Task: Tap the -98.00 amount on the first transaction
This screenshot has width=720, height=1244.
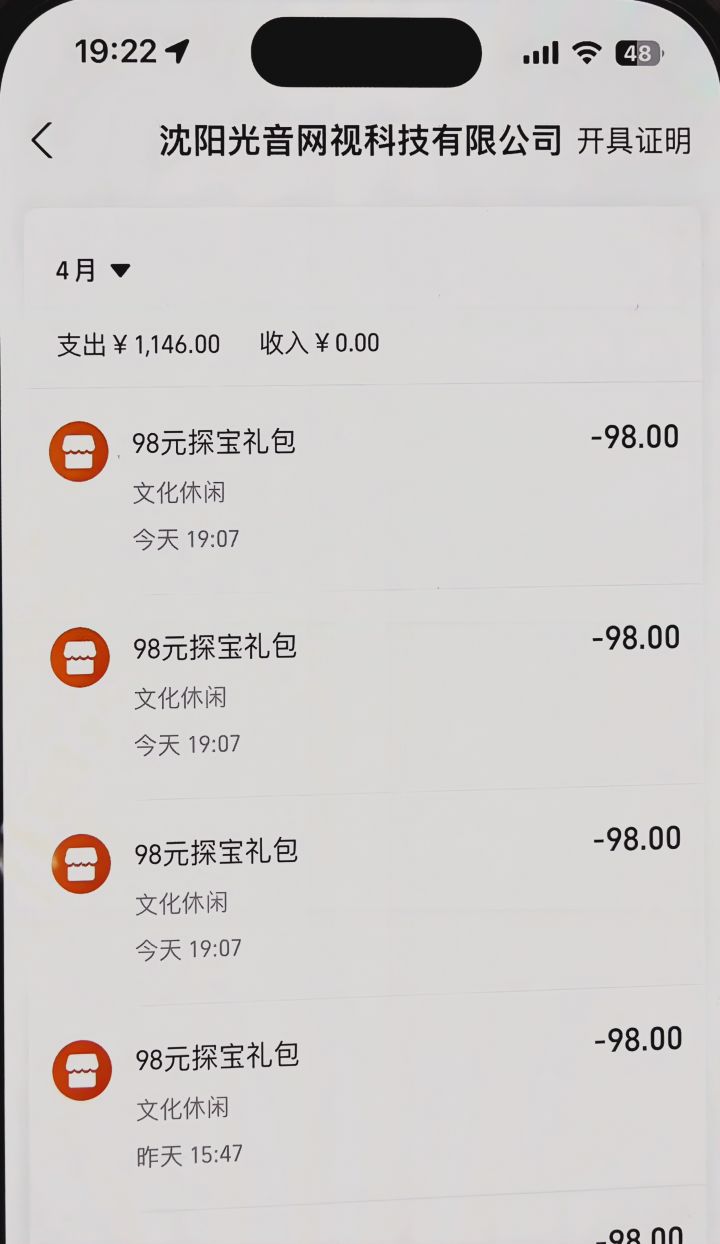Action: pos(634,437)
